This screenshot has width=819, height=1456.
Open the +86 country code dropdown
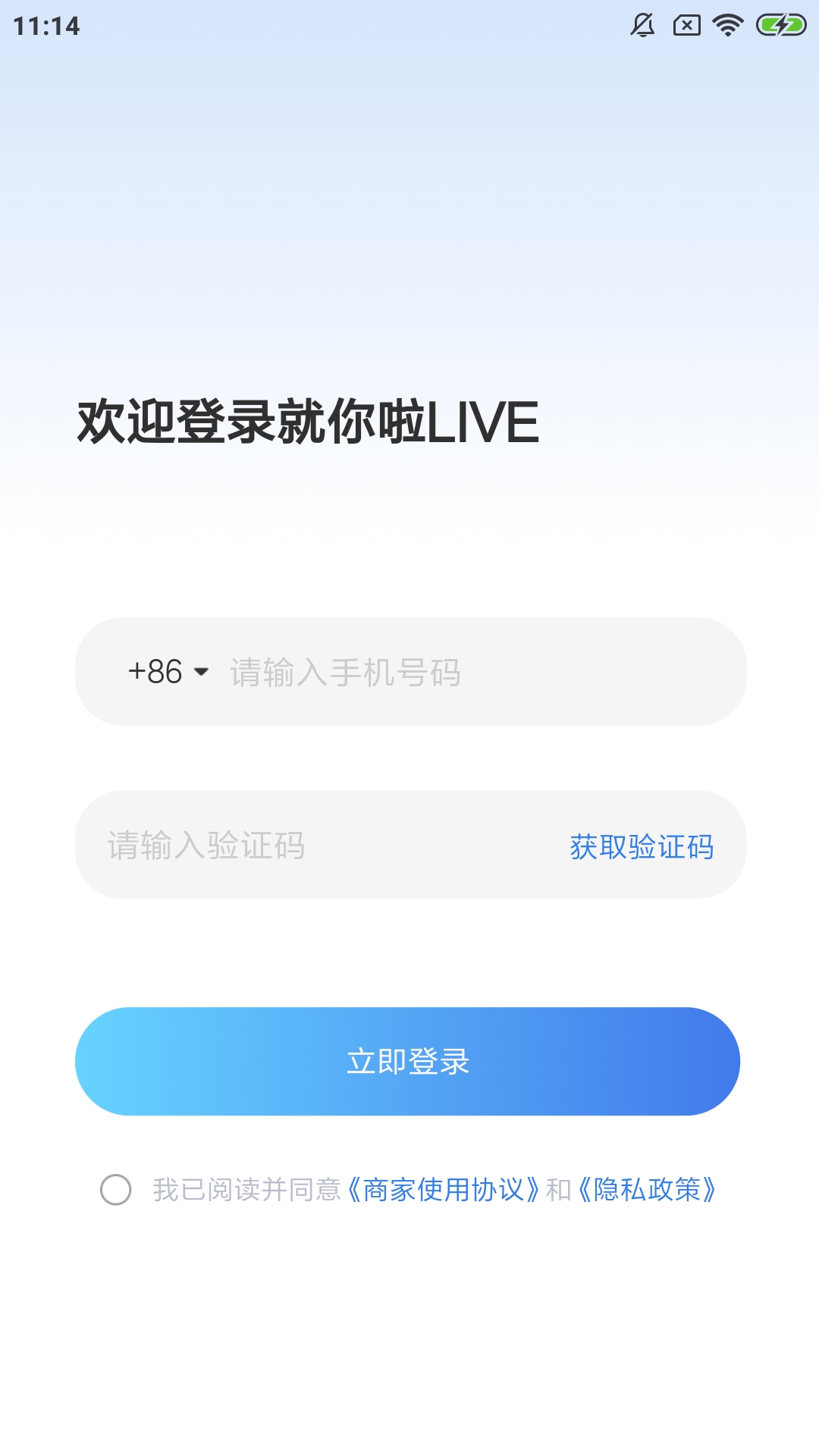pos(167,672)
